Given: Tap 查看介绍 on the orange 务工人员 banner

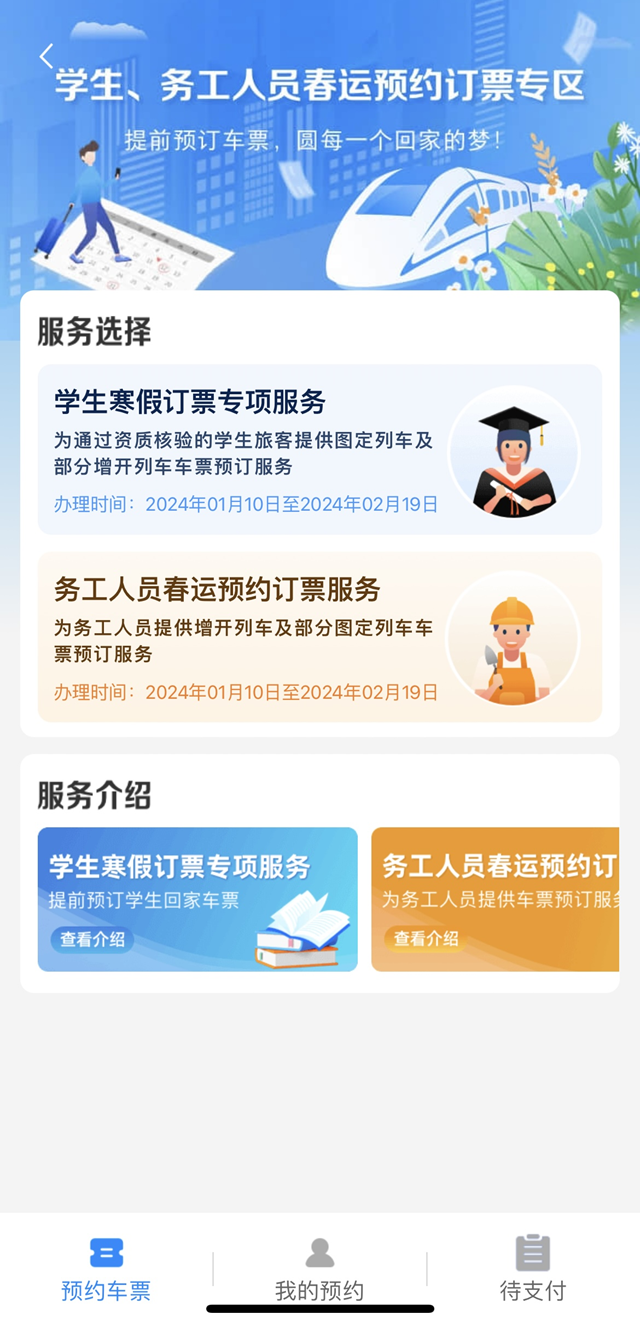Looking at the screenshot, I should click(x=426, y=939).
